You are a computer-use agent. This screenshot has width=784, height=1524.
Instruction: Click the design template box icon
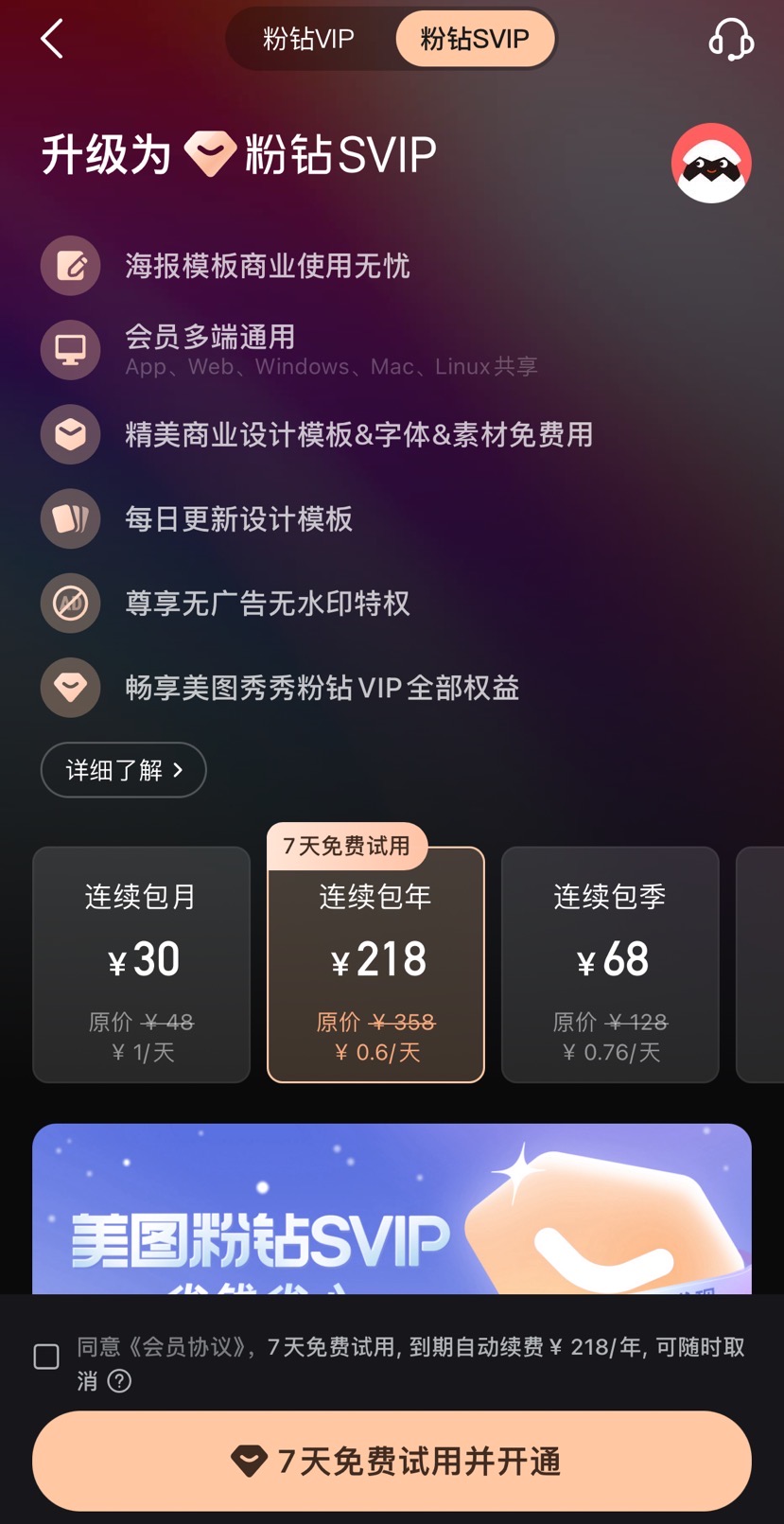pos(70,434)
